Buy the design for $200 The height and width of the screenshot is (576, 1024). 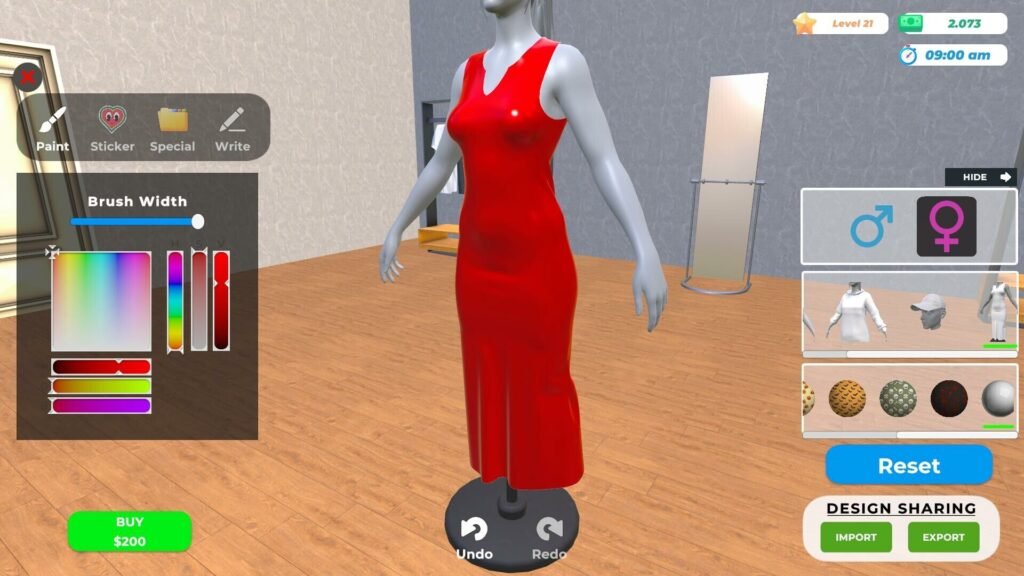129,531
